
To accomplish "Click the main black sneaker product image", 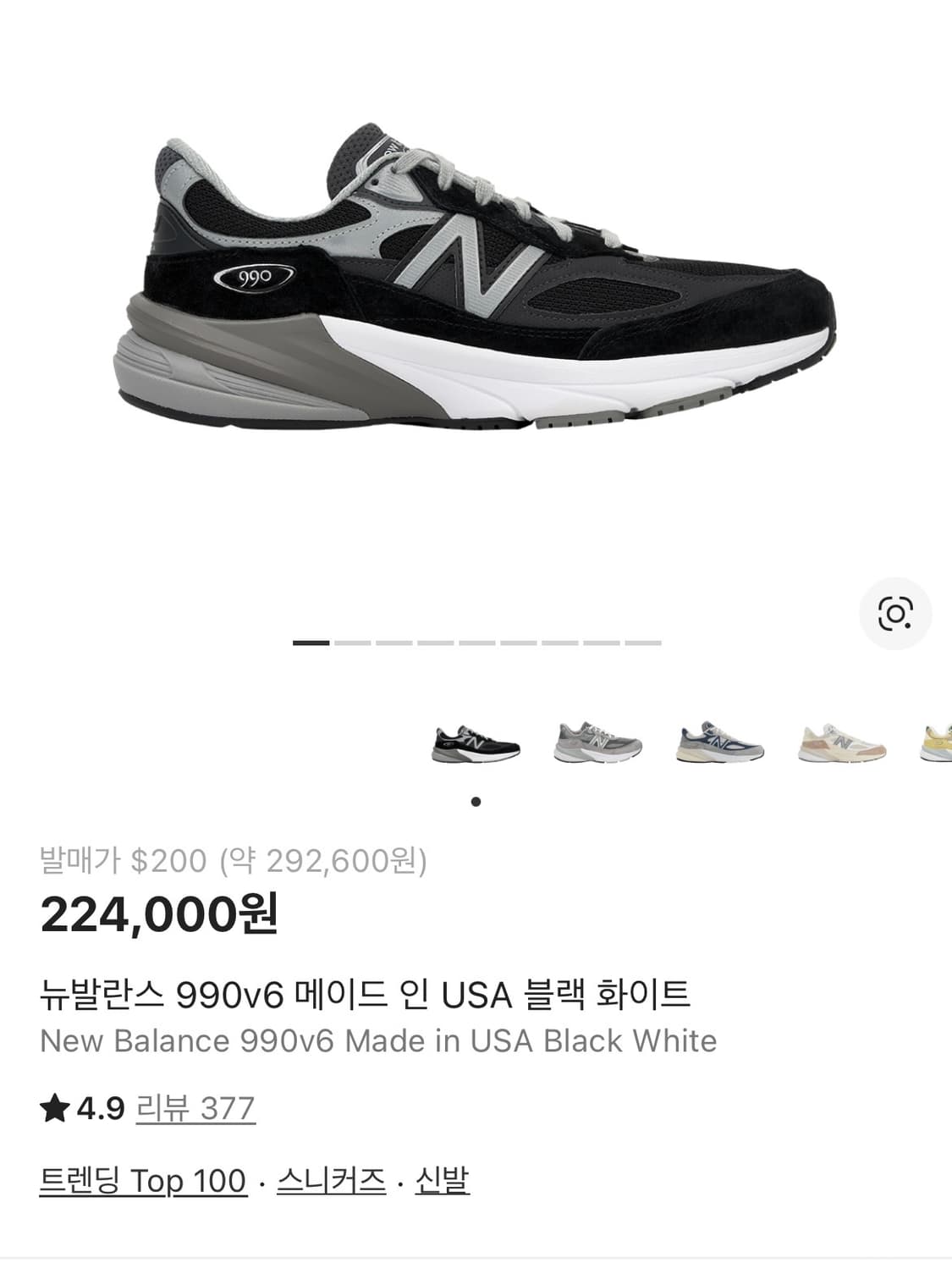I will point(474,279).
